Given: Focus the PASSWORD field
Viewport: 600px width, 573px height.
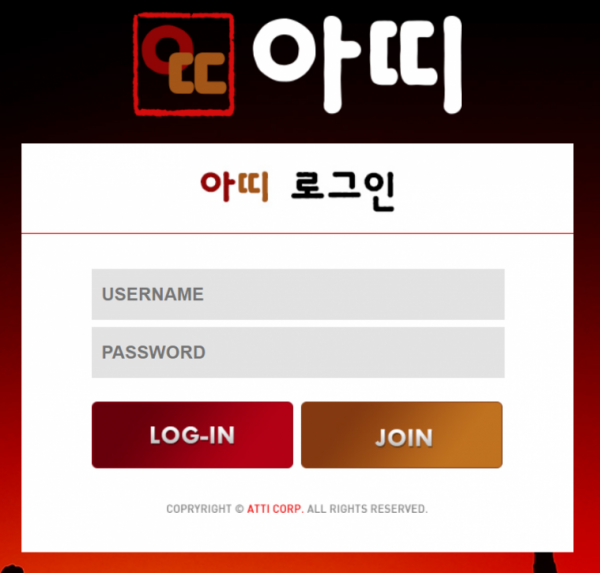Looking at the screenshot, I should click(298, 352).
